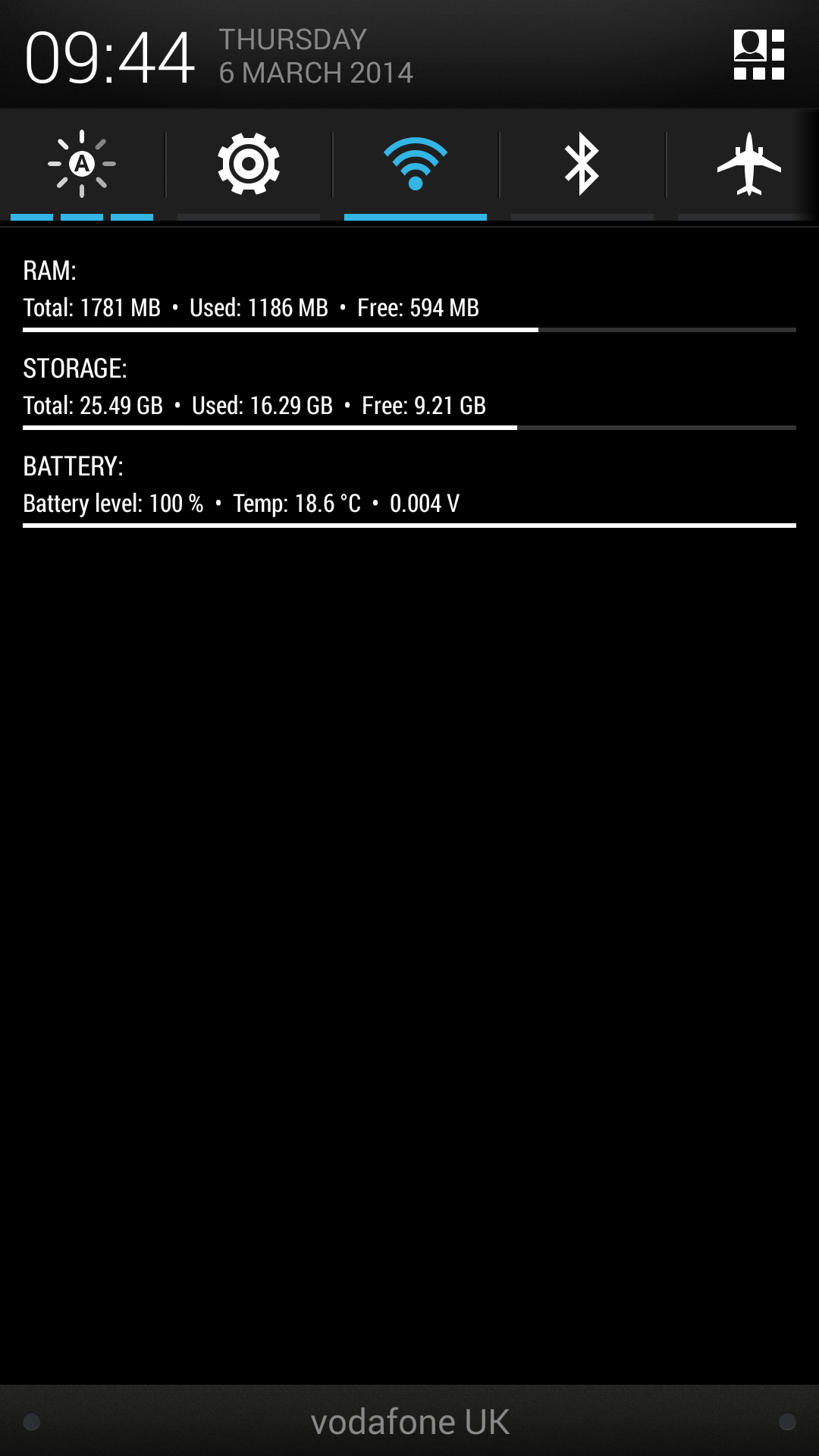Toggle auto brightness mode
The width and height of the screenshot is (819, 1456).
(x=82, y=164)
